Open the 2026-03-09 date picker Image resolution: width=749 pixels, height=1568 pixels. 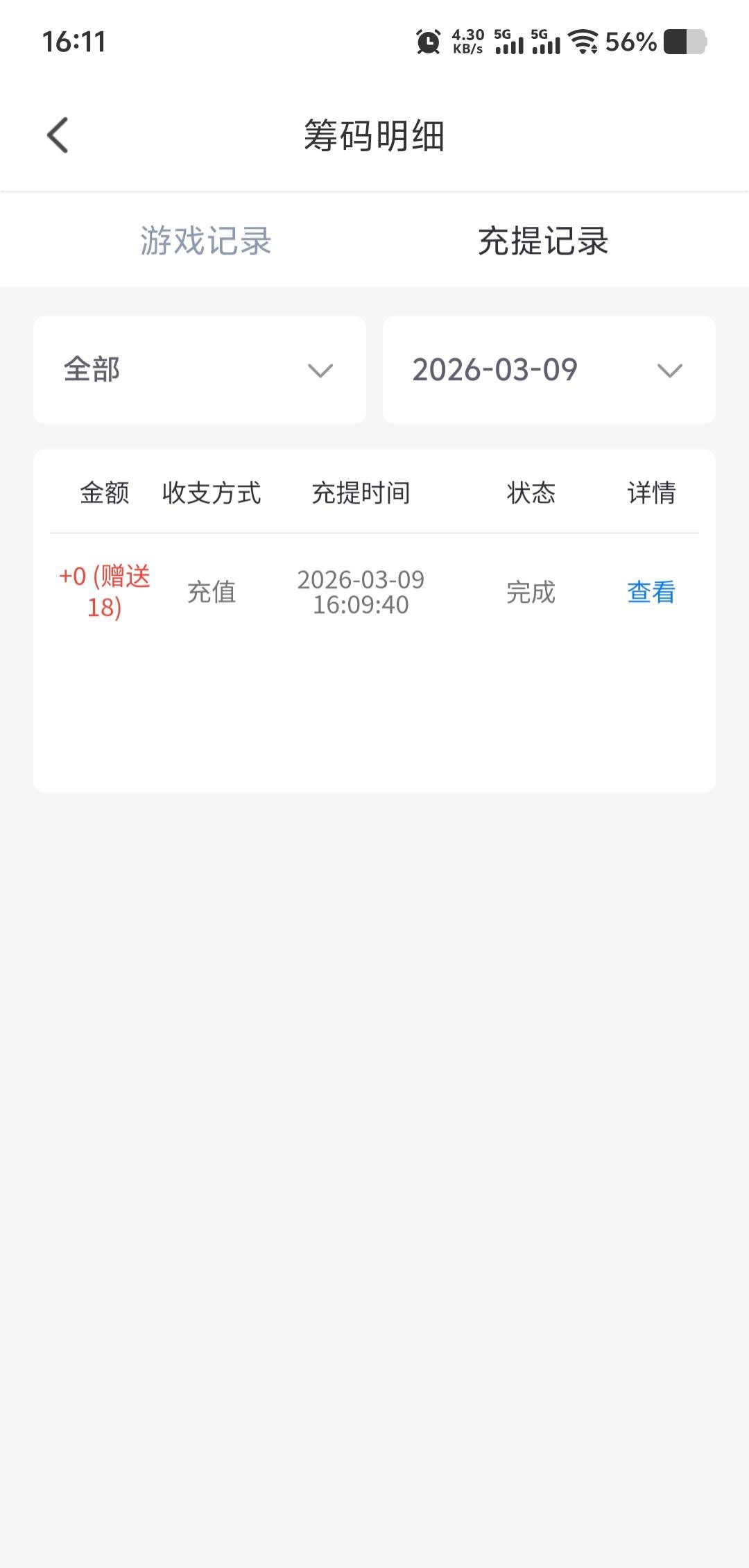[549, 370]
